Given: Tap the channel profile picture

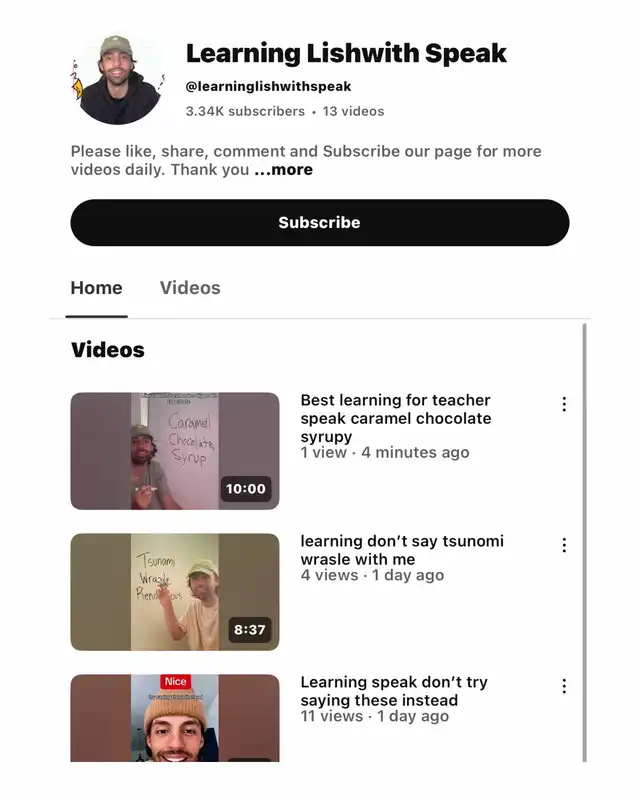Looking at the screenshot, I should click(118, 80).
